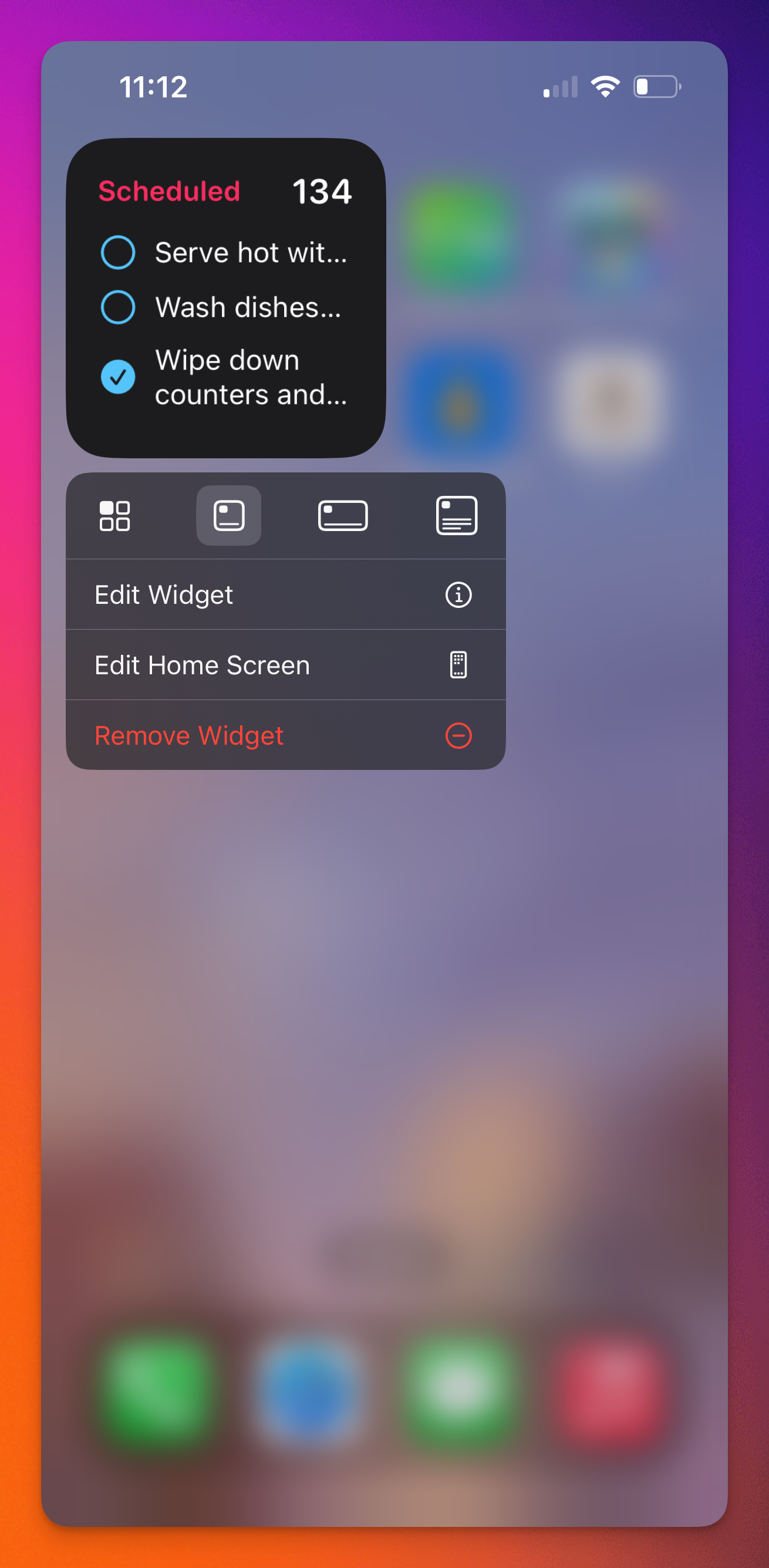Open Edit Widget option
This screenshot has width=769, height=1568.
click(x=285, y=594)
